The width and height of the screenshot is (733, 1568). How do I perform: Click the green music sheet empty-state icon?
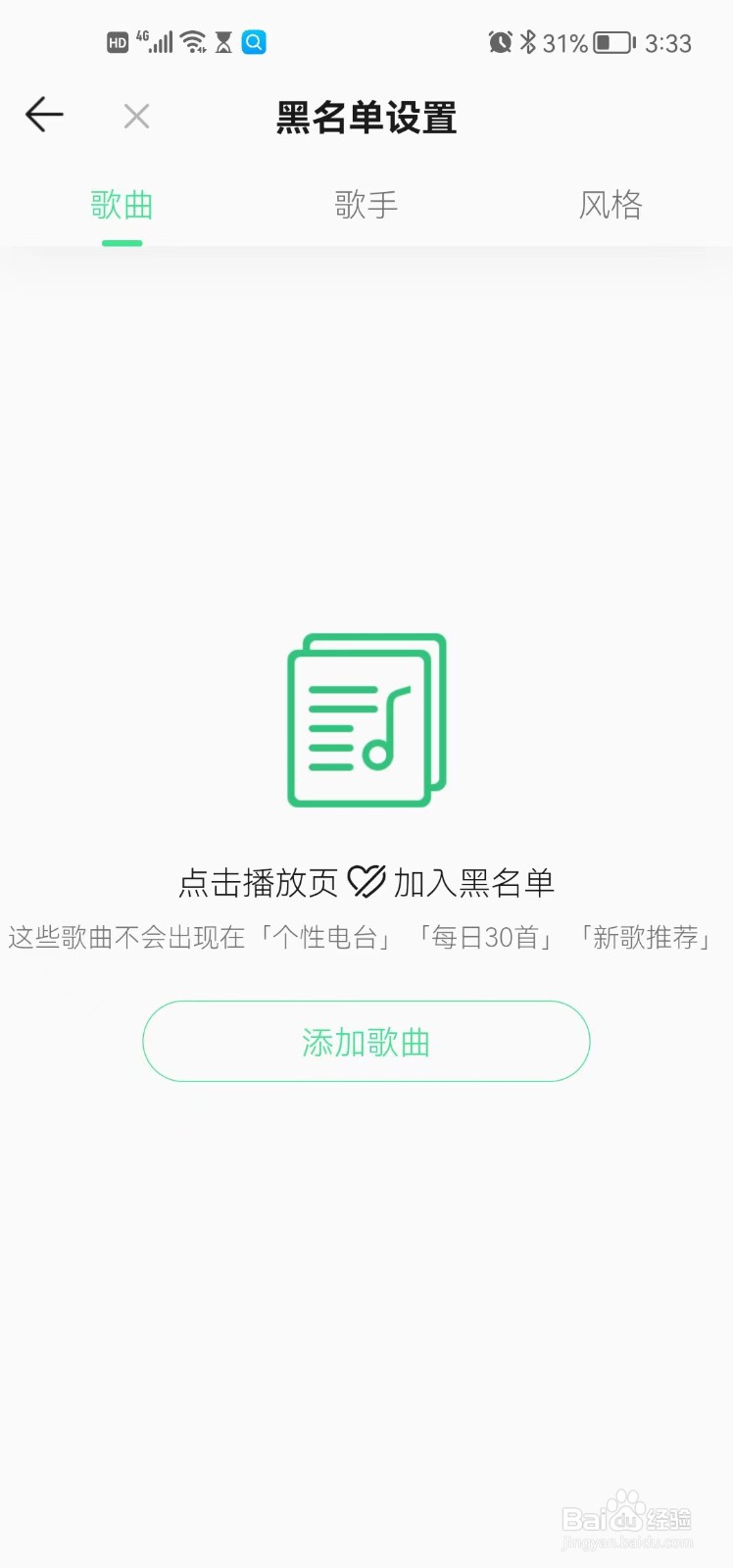(366, 718)
